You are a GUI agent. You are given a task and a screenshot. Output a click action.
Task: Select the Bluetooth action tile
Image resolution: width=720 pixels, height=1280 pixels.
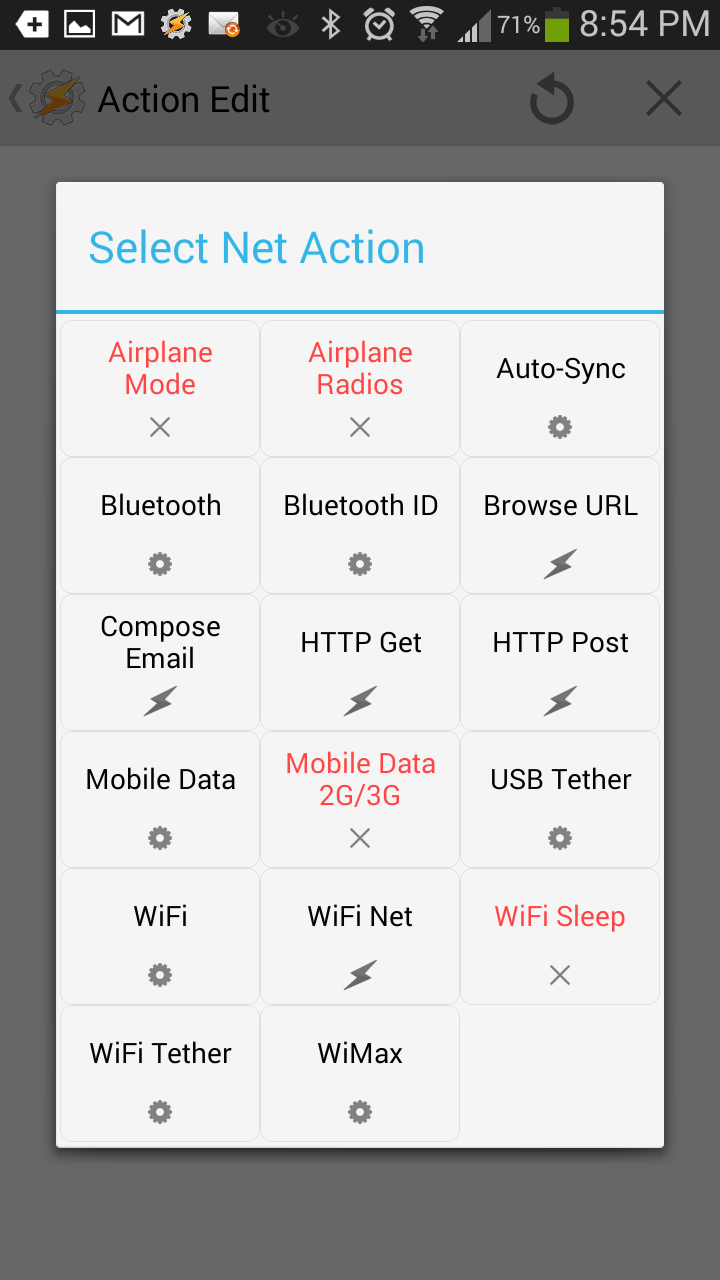pyautogui.click(x=160, y=526)
